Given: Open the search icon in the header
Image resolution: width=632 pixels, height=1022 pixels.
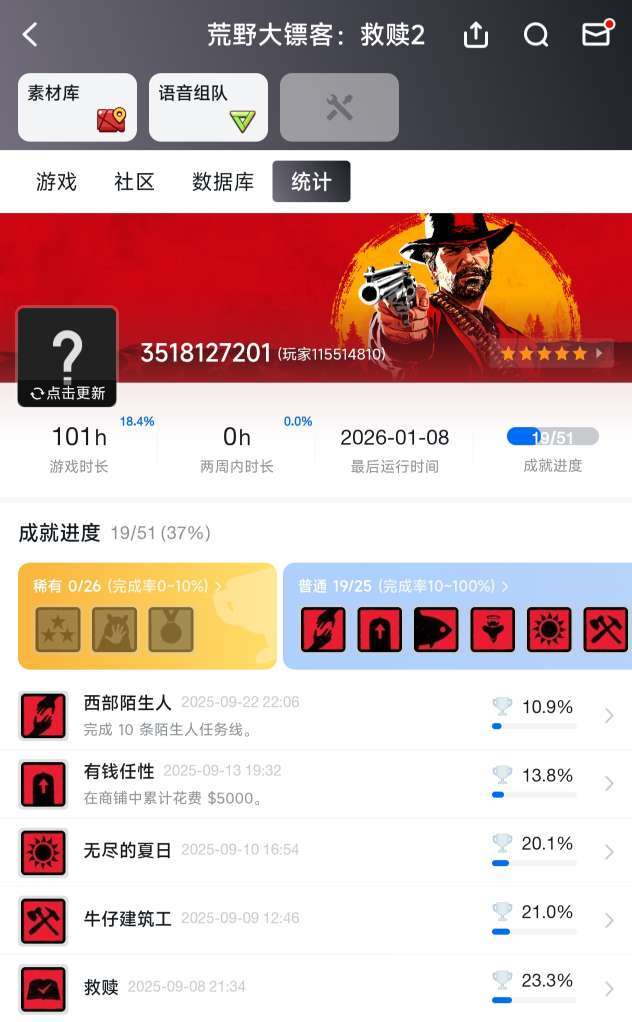Looking at the screenshot, I should pyautogui.click(x=536, y=35).
